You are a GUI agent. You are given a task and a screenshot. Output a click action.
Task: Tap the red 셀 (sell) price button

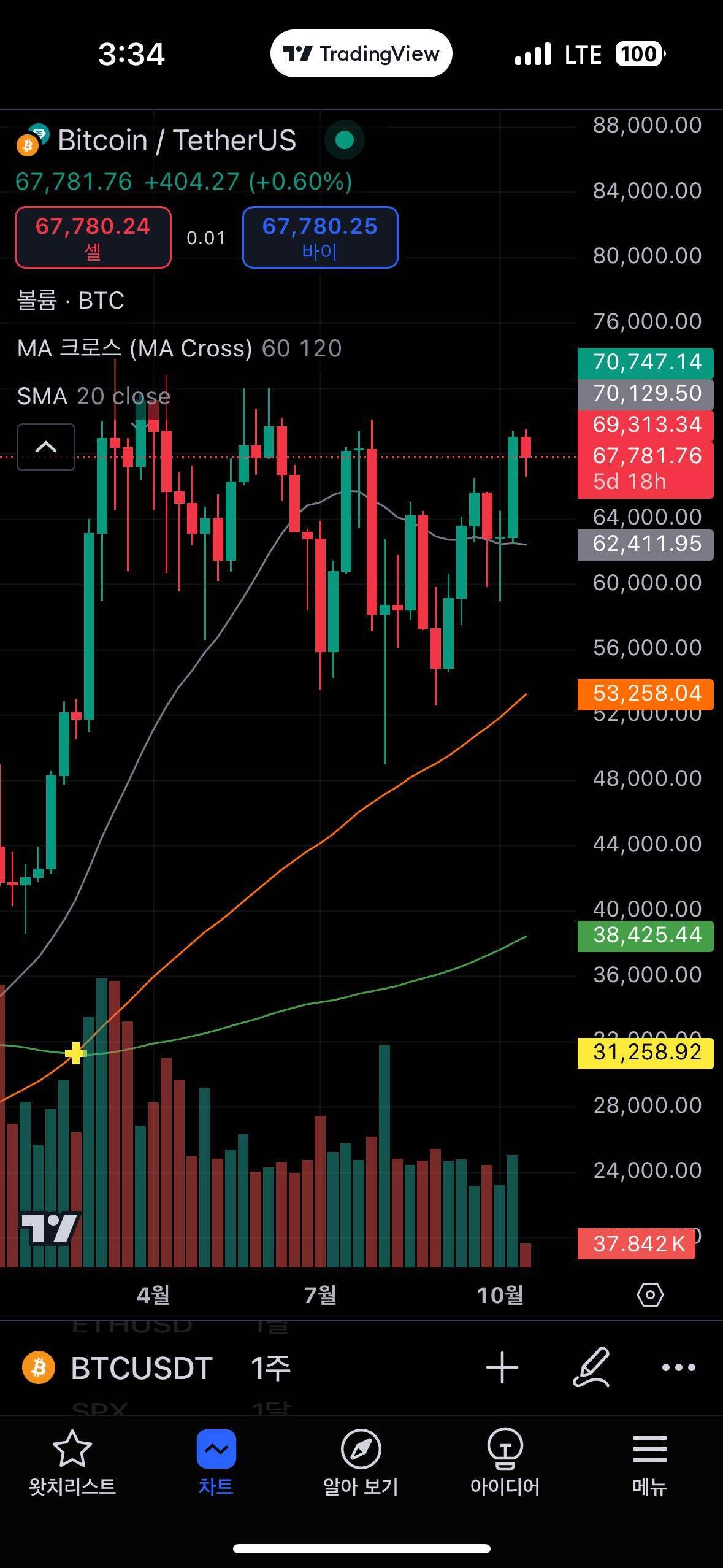pos(93,237)
